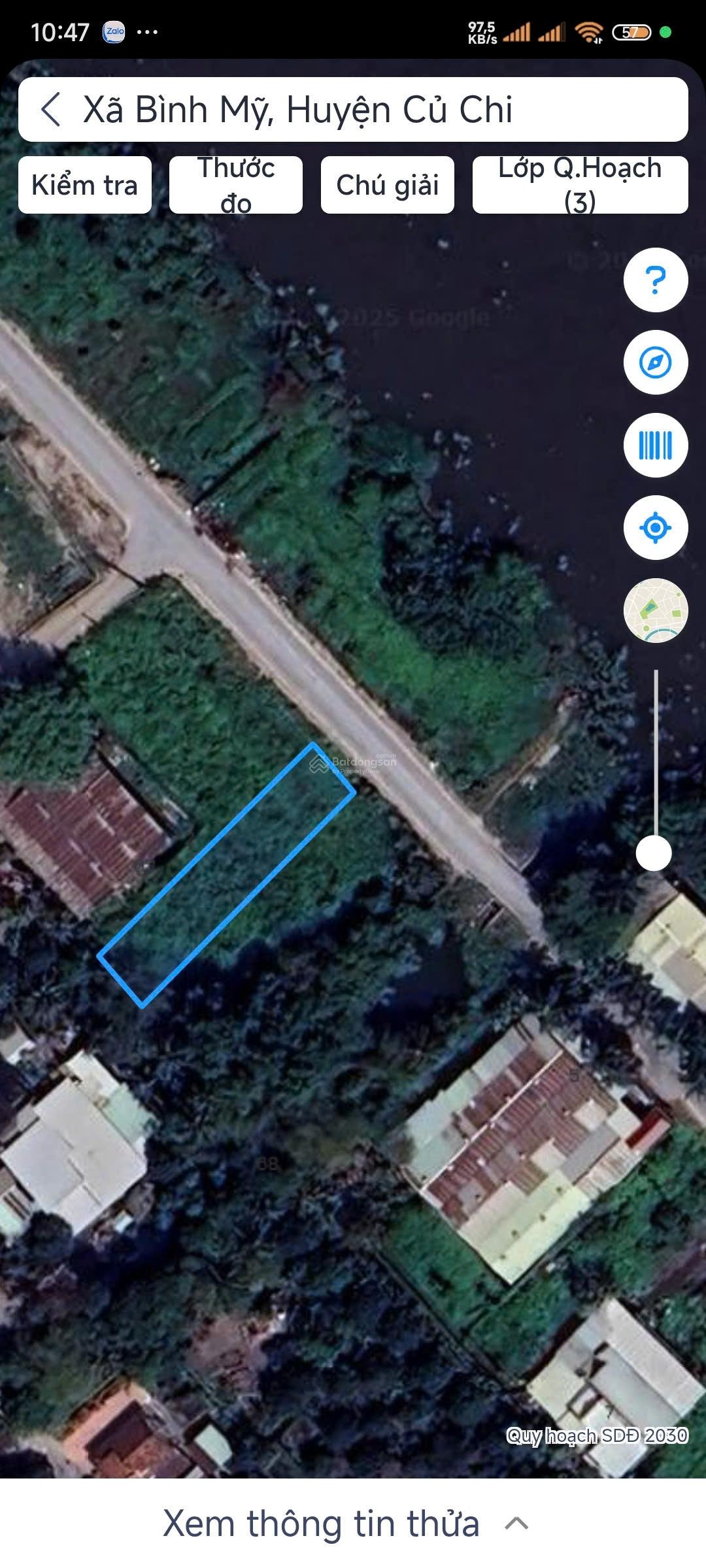Open the Xã Bình Mỹ search field
Viewport: 706px width, 1568px height.
point(366,109)
